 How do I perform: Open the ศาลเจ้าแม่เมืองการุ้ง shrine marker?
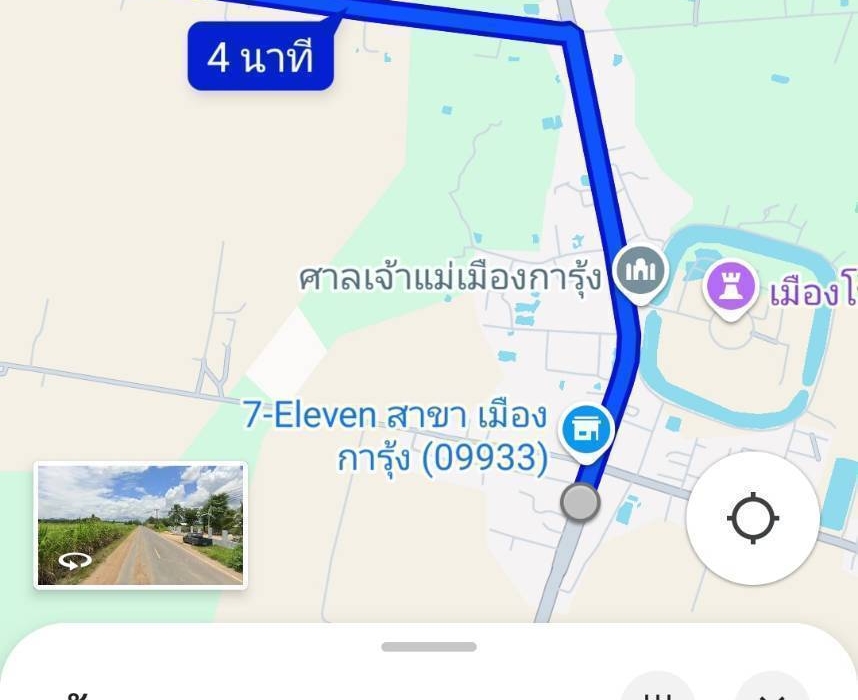640,270
